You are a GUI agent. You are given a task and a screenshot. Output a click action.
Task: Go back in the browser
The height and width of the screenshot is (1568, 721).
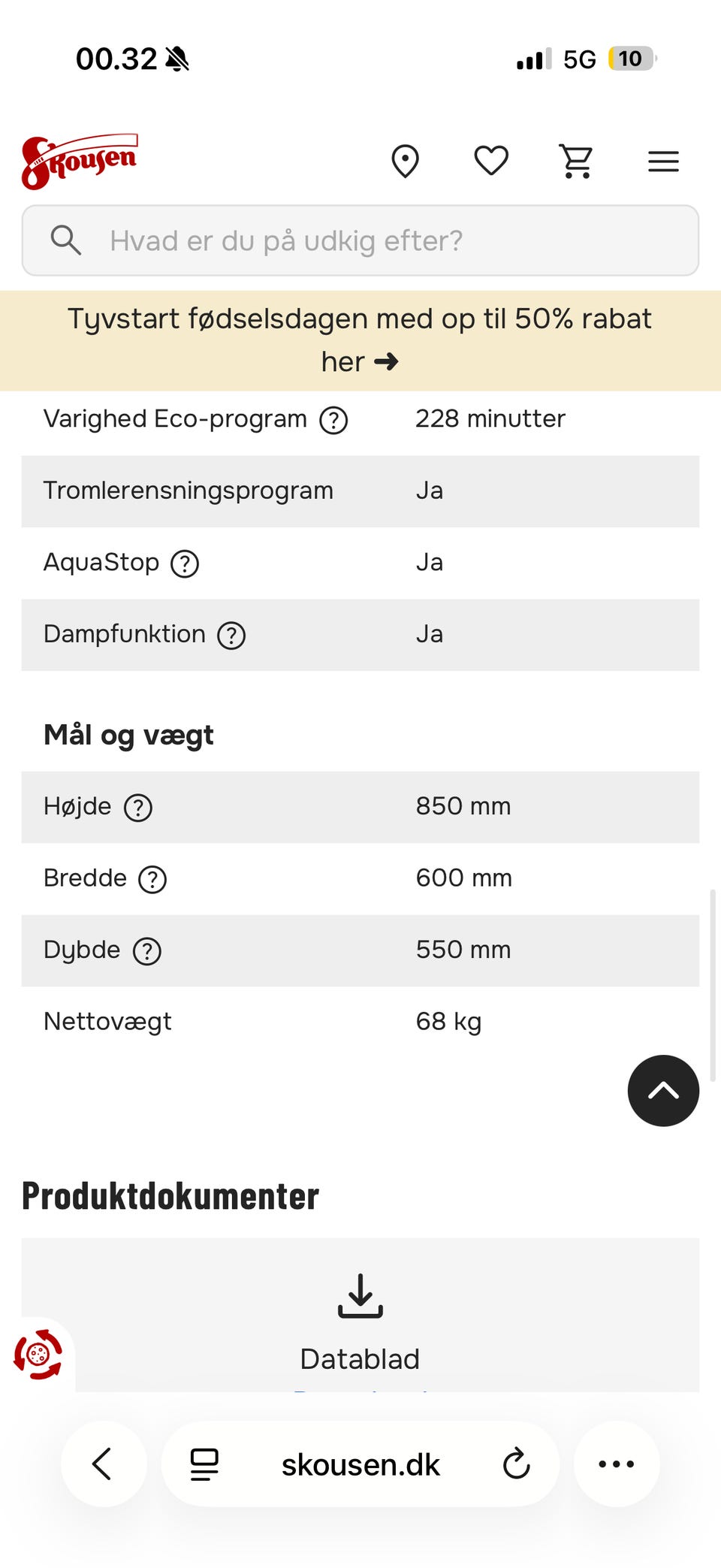point(103,1464)
